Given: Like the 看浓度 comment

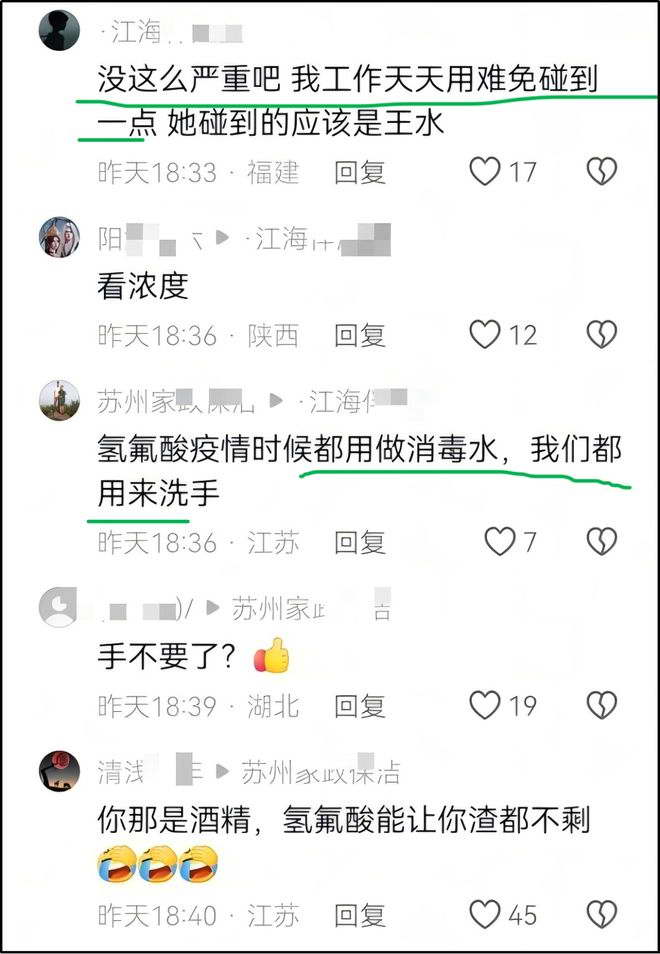Looking at the screenshot, I should pos(485,335).
